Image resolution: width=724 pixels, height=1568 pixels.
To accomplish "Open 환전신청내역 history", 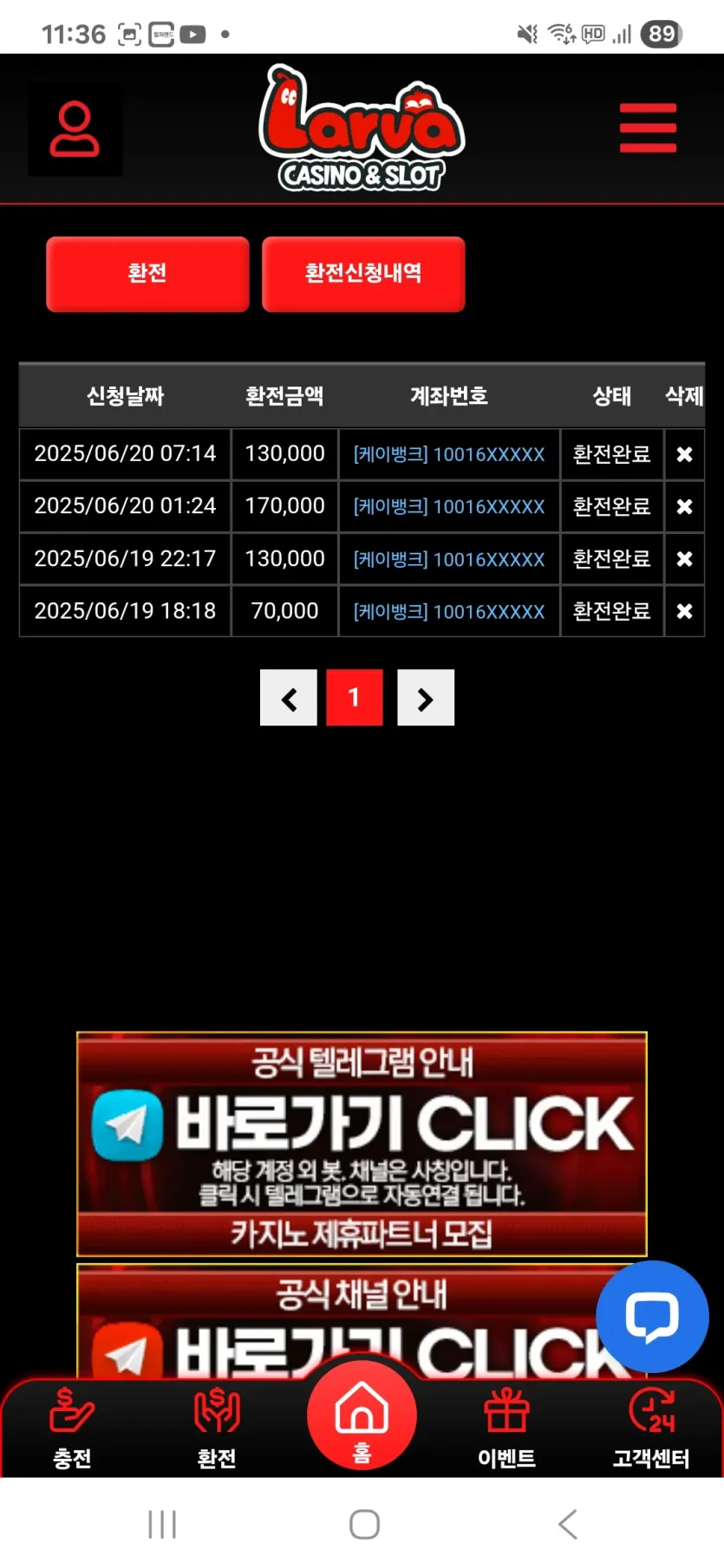I will coord(363,273).
